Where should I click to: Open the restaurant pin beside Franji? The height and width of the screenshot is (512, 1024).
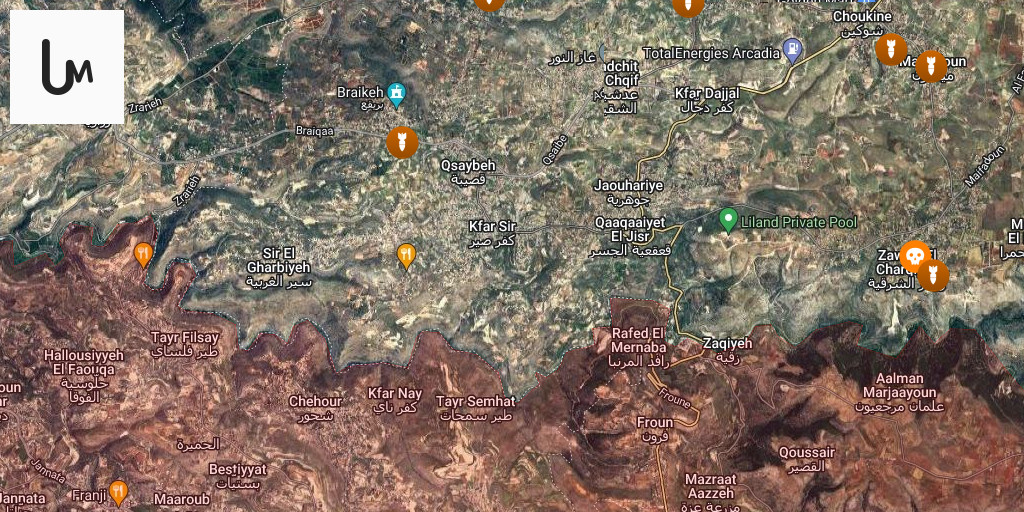[x=118, y=491]
